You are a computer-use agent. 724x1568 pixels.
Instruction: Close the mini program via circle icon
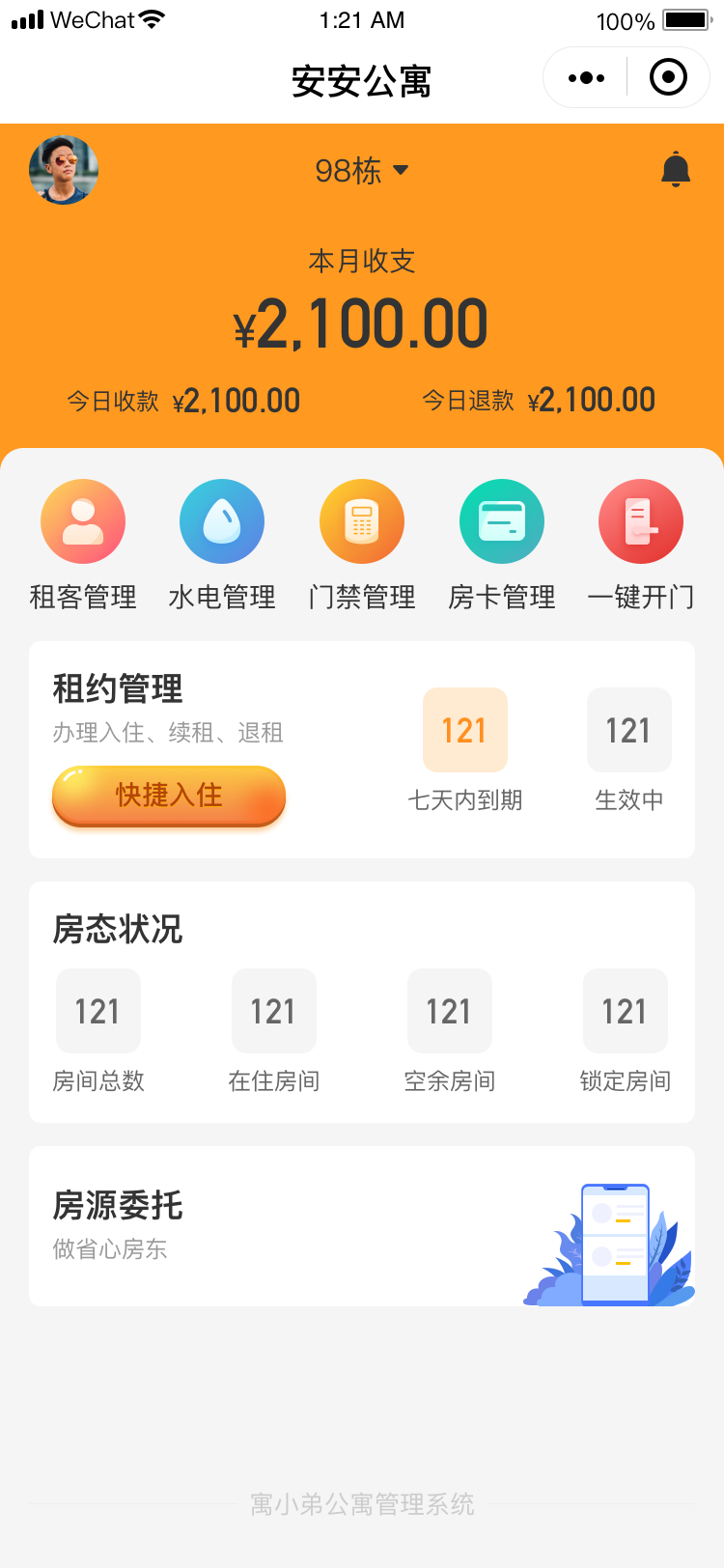[x=668, y=78]
